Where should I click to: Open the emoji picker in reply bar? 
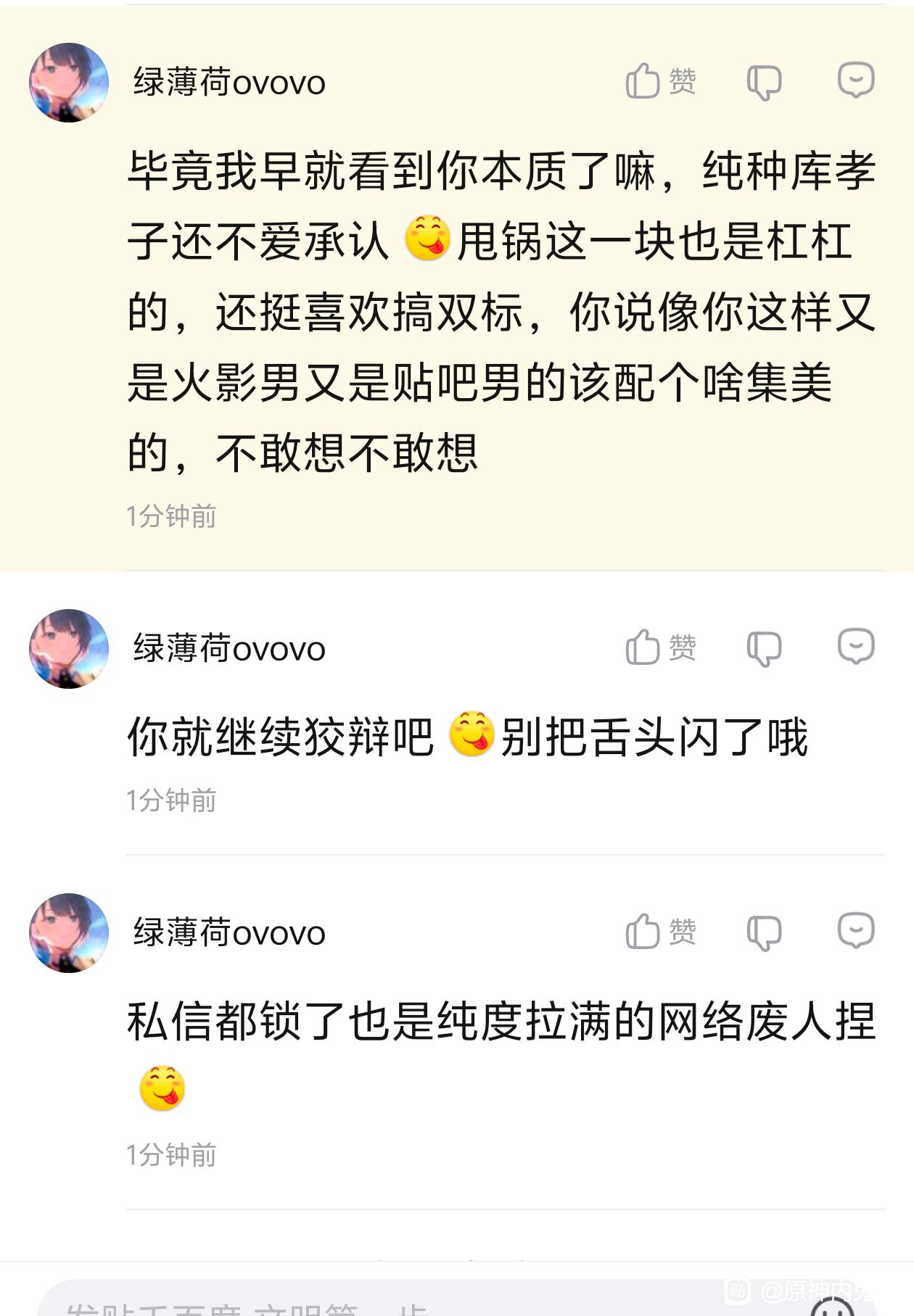[x=832, y=1307]
